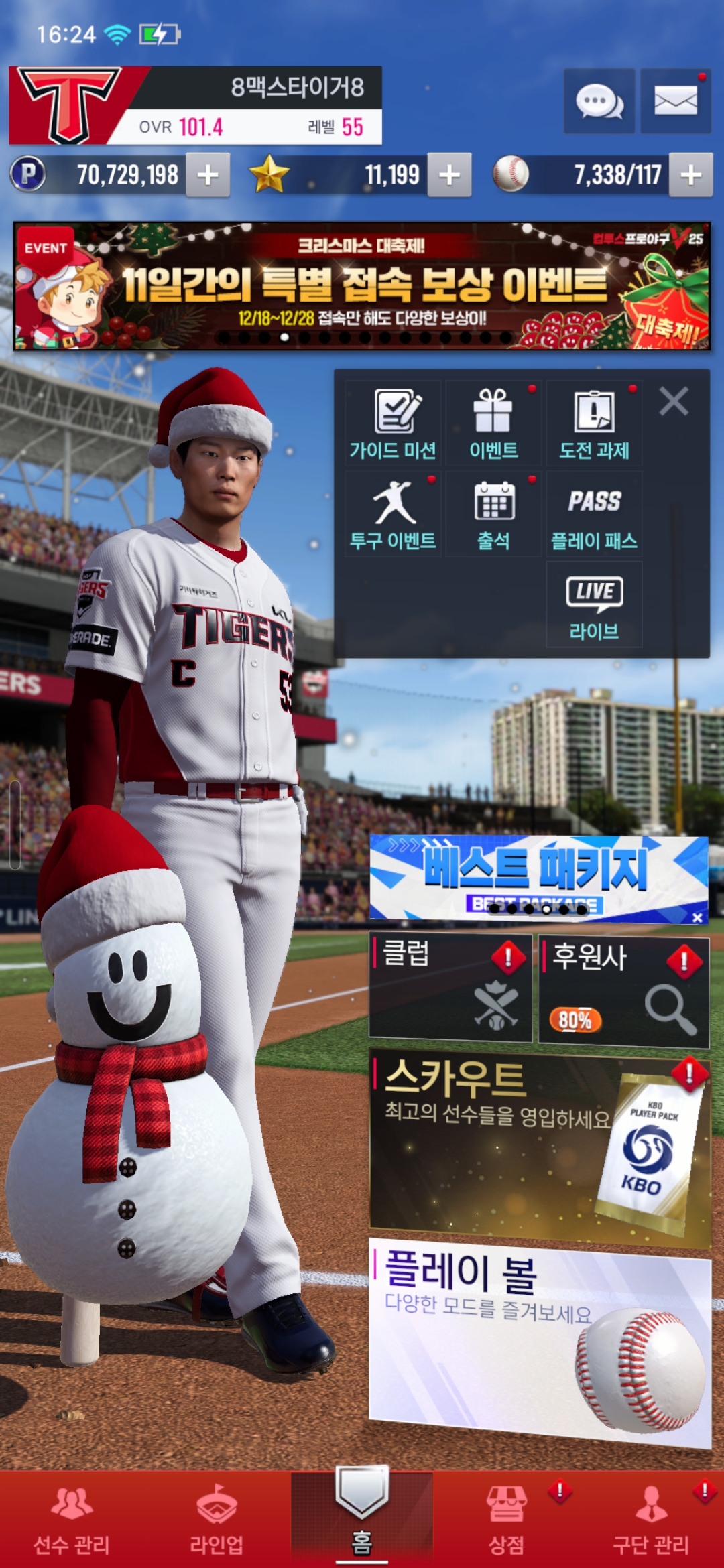
Task: Open the Christmas 11일간의 접속 보상 event banner
Action: coord(362,286)
